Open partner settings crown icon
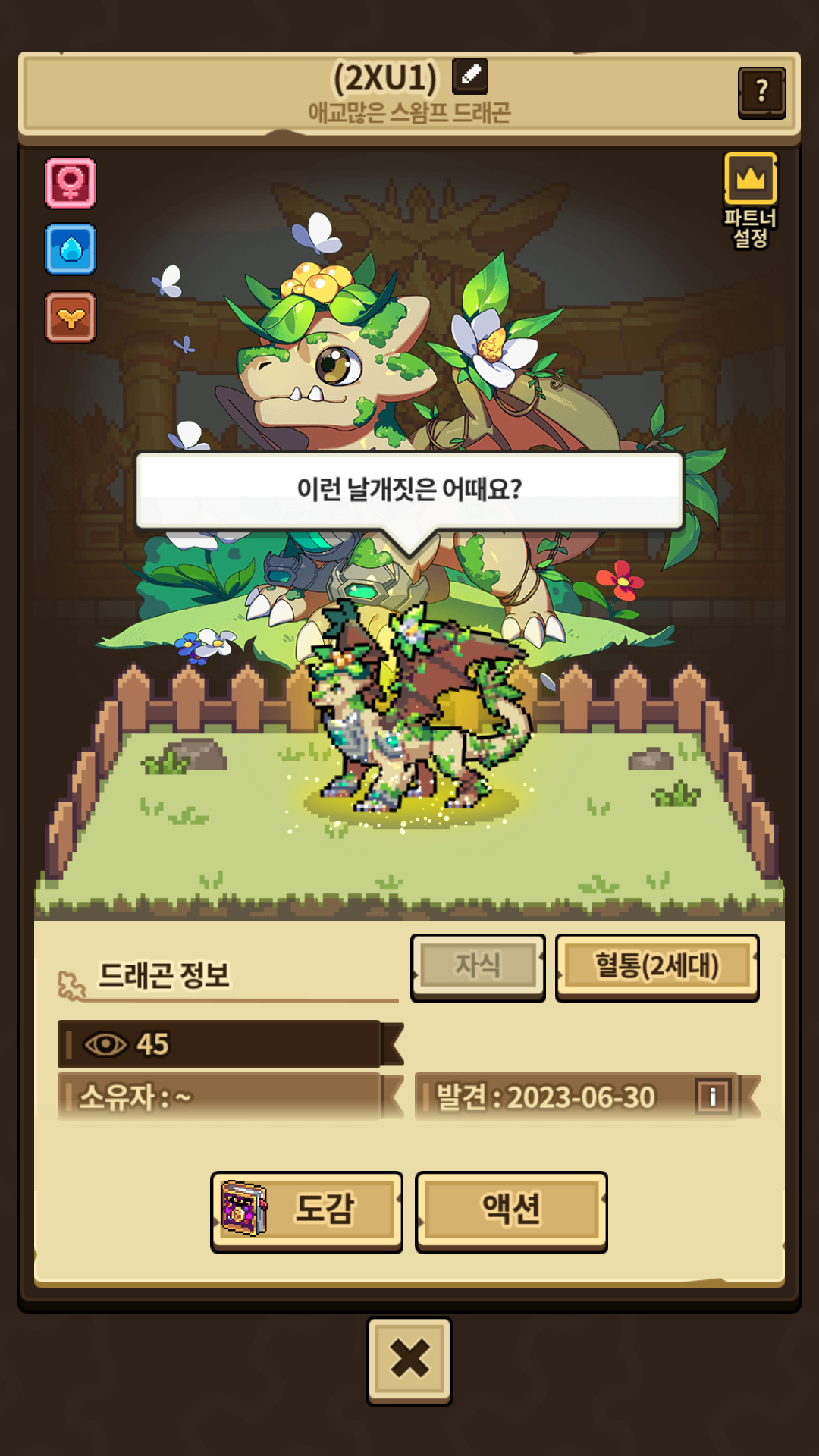The height and width of the screenshot is (1456, 819). [x=750, y=180]
